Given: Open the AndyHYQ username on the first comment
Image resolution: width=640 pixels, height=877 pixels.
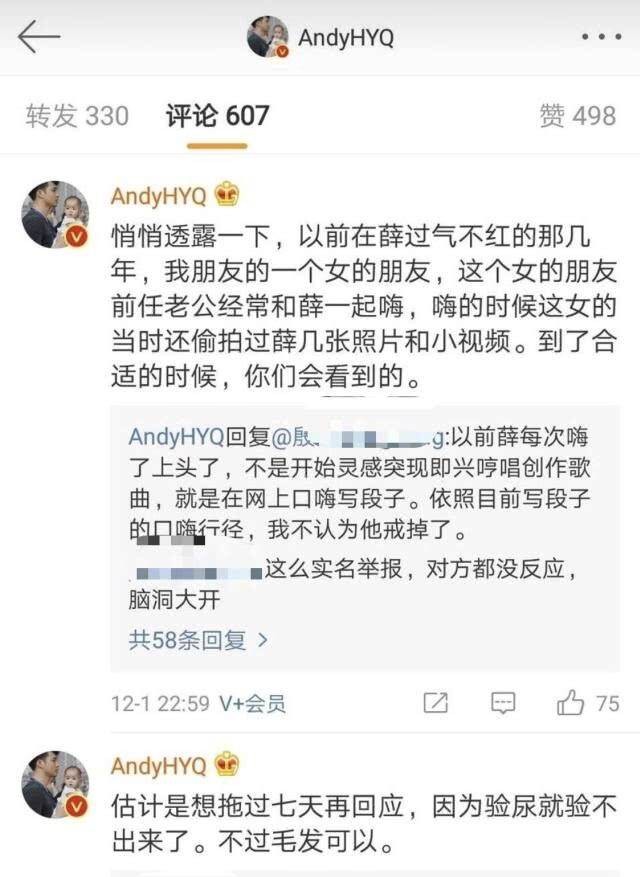Looking at the screenshot, I should (x=158, y=195).
